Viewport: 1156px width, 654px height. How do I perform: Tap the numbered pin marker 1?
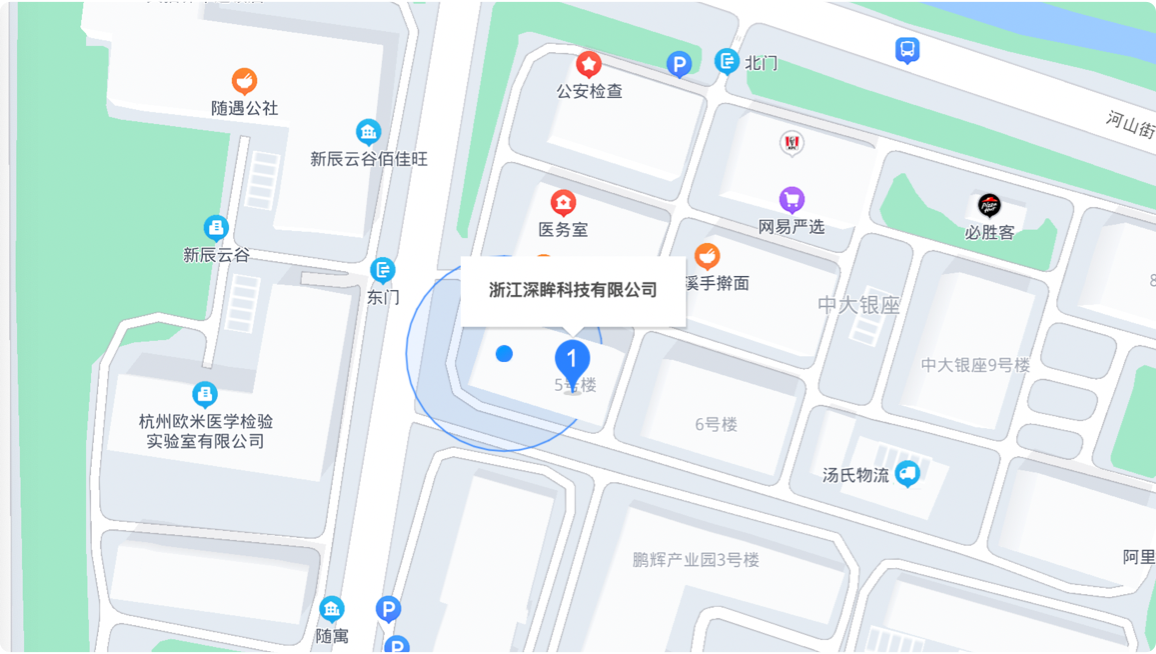pyautogui.click(x=572, y=358)
